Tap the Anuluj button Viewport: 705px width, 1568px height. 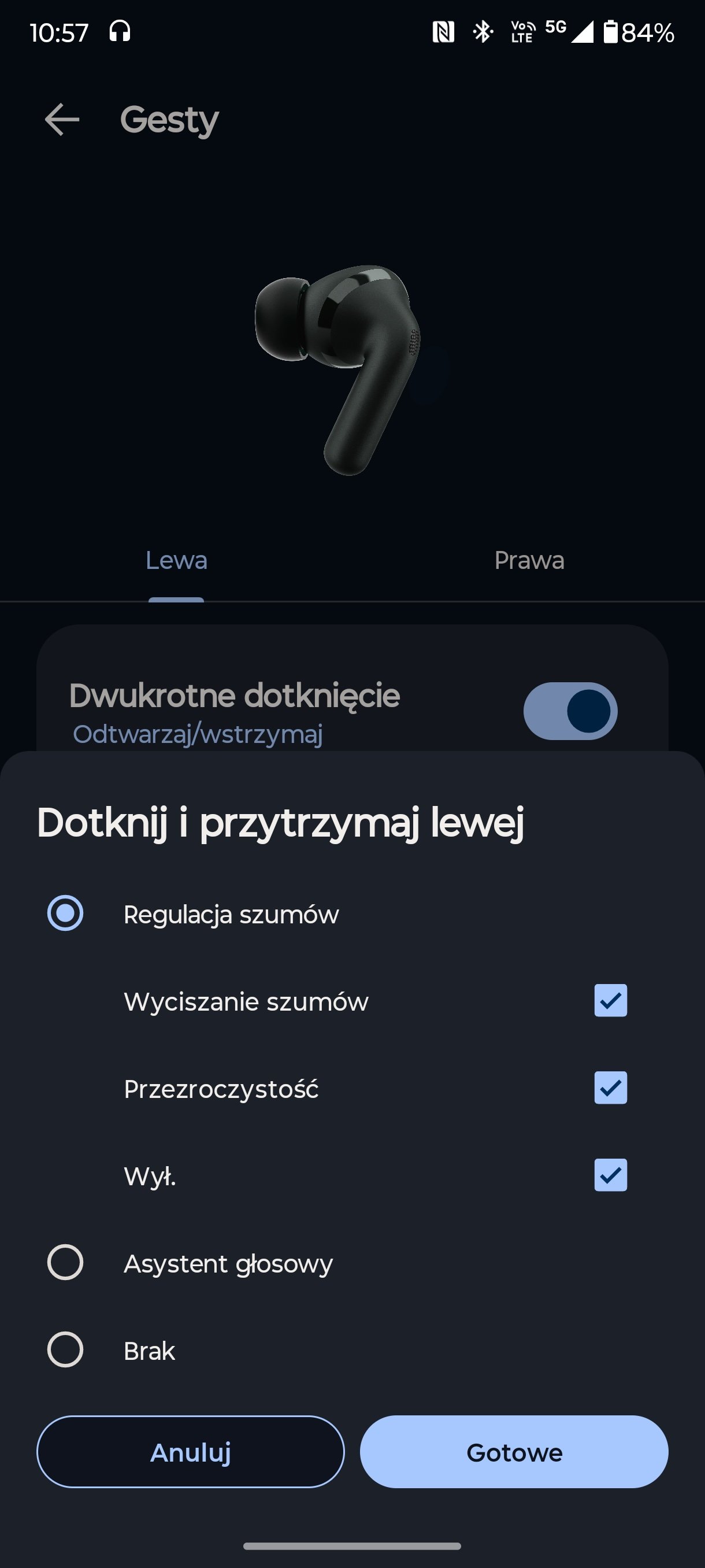pyautogui.click(x=190, y=1452)
